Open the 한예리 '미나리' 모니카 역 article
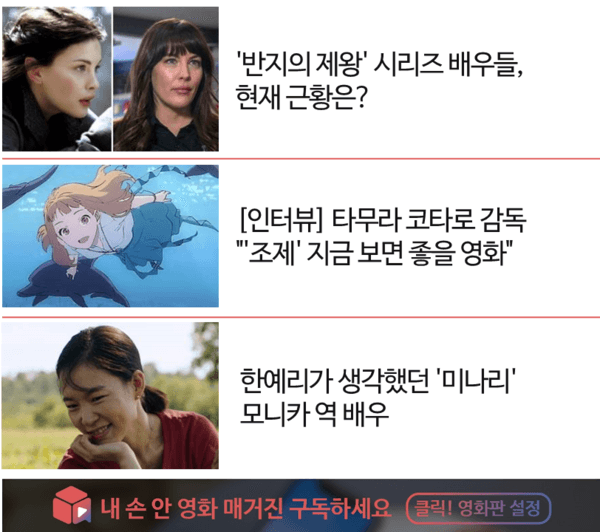 tap(384, 396)
